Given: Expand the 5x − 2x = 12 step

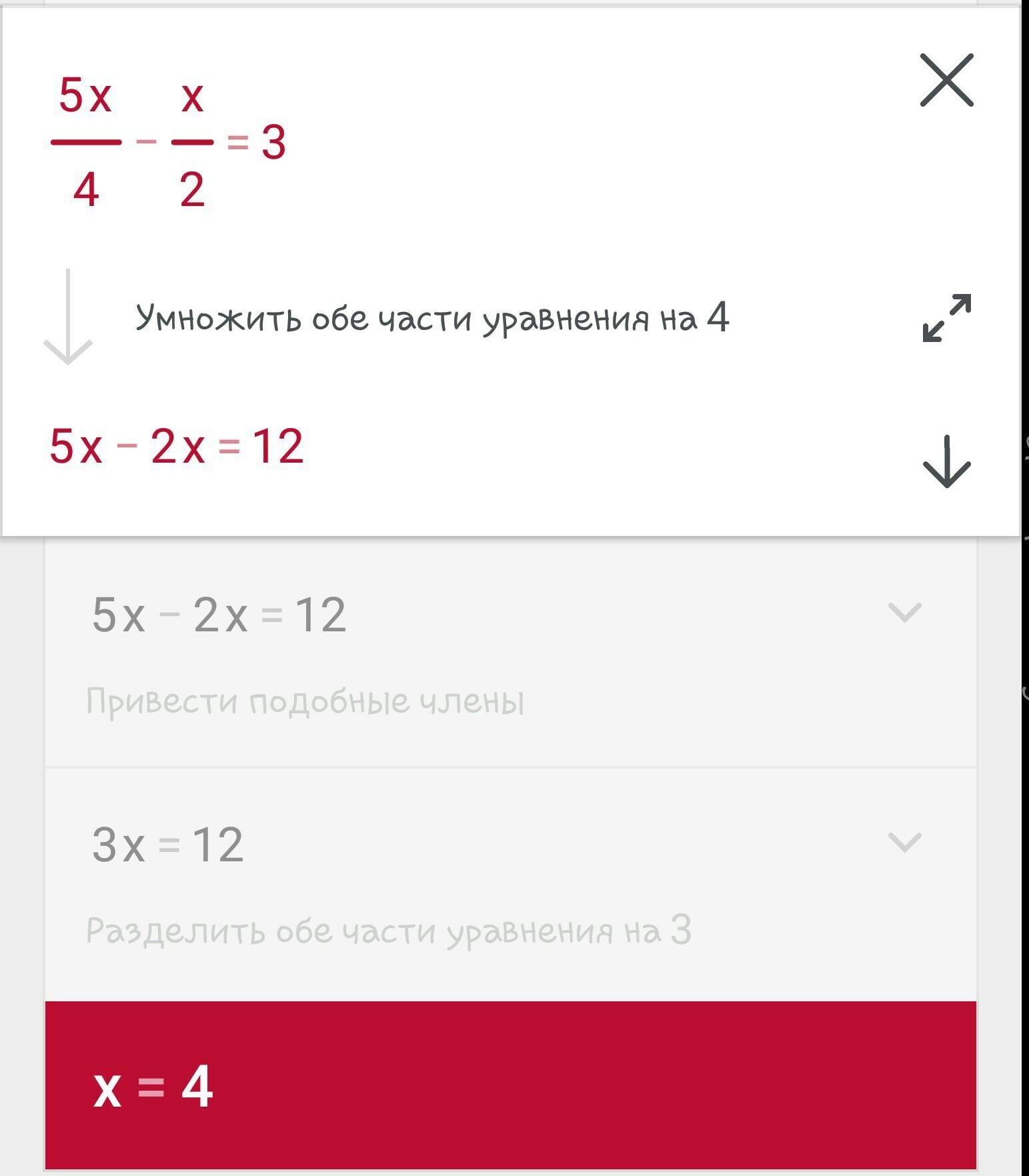Looking at the screenshot, I should click(905, 612).
